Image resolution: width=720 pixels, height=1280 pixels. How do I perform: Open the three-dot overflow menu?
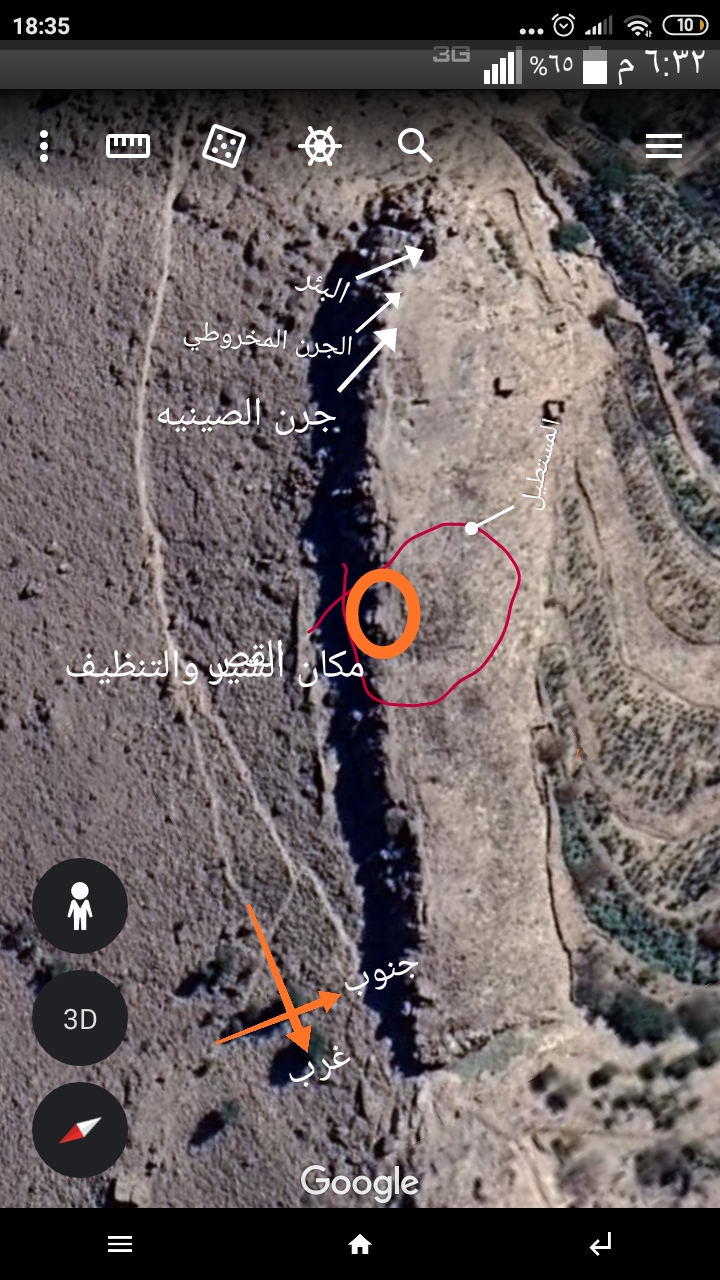[44, 146]
